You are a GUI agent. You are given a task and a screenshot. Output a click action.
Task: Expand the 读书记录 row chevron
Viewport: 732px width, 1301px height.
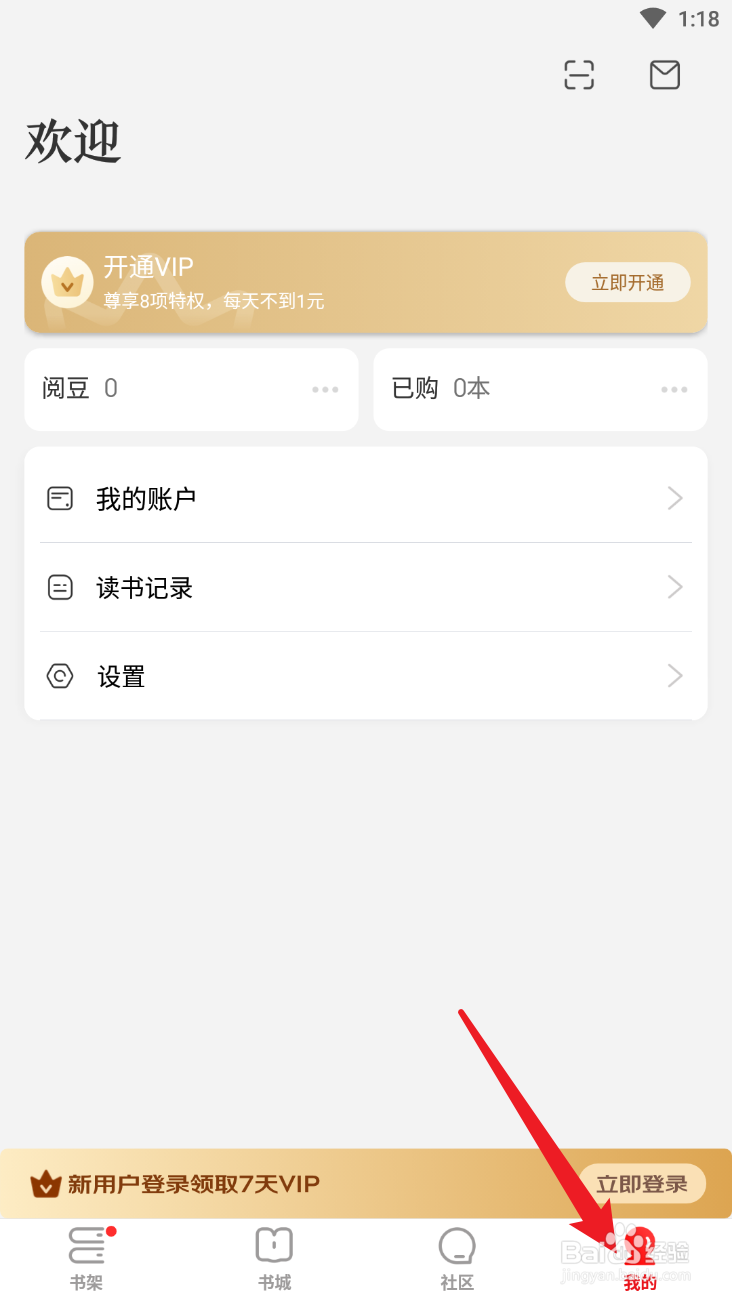click(x=674, y=587)
